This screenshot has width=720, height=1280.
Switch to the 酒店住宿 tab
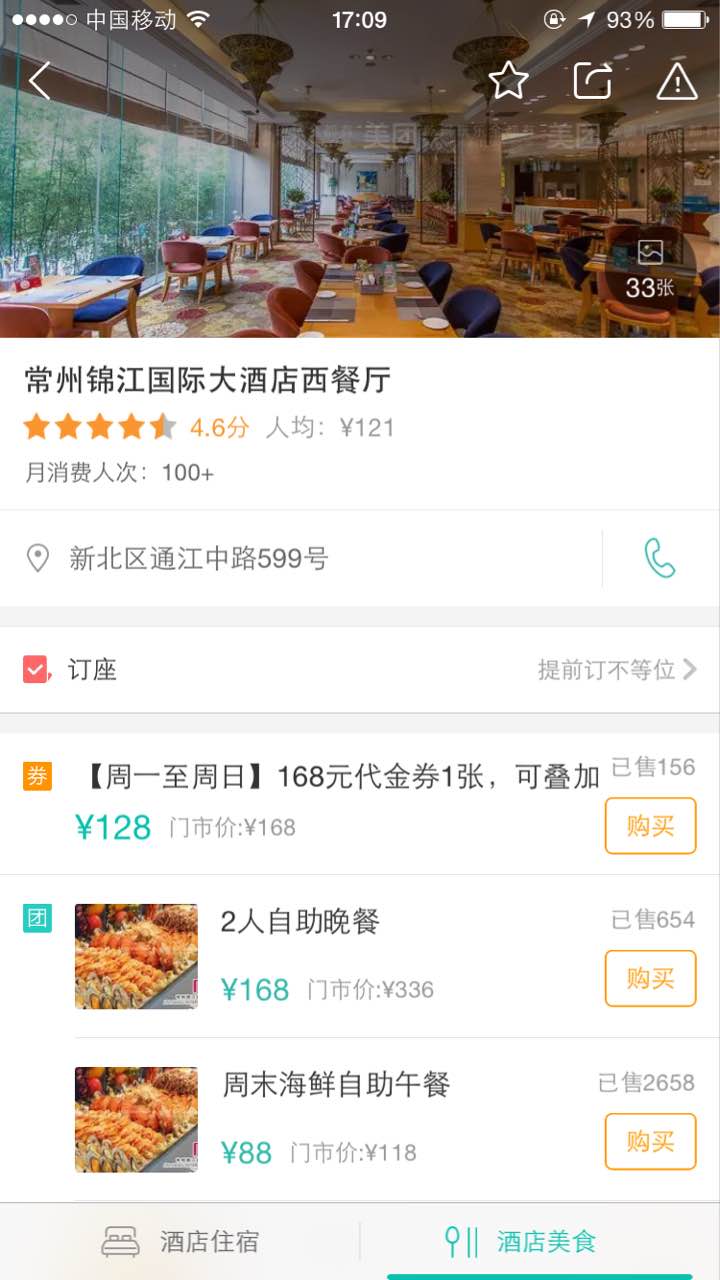click(x=181, y=1242)
